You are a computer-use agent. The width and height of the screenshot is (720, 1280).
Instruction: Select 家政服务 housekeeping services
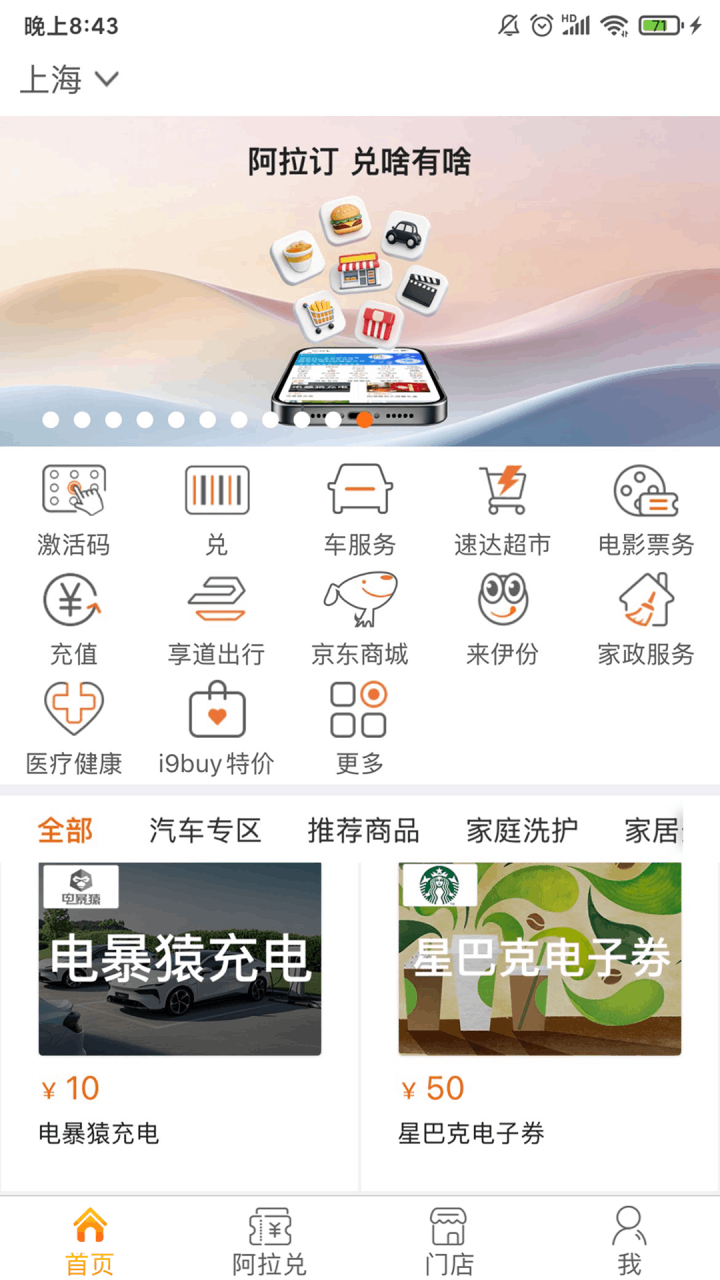645,617
